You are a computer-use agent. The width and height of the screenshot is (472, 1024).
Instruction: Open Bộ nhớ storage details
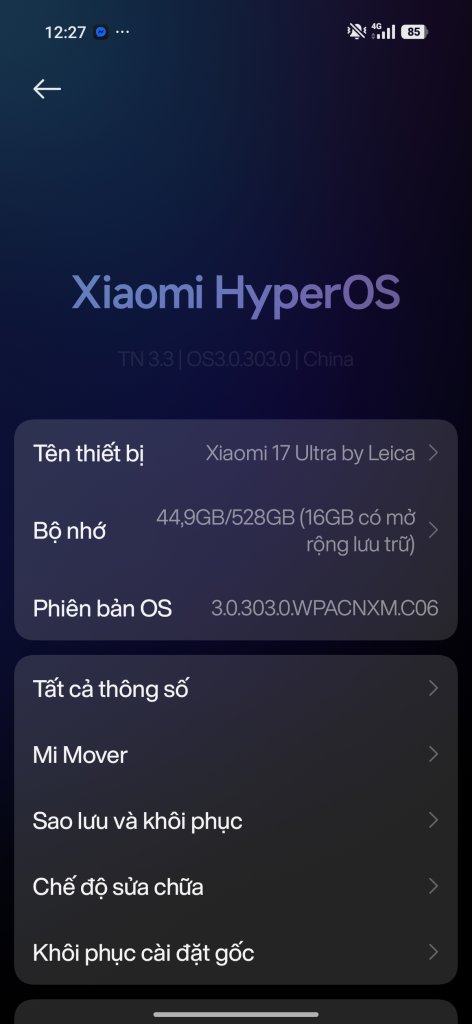[236, 531]
